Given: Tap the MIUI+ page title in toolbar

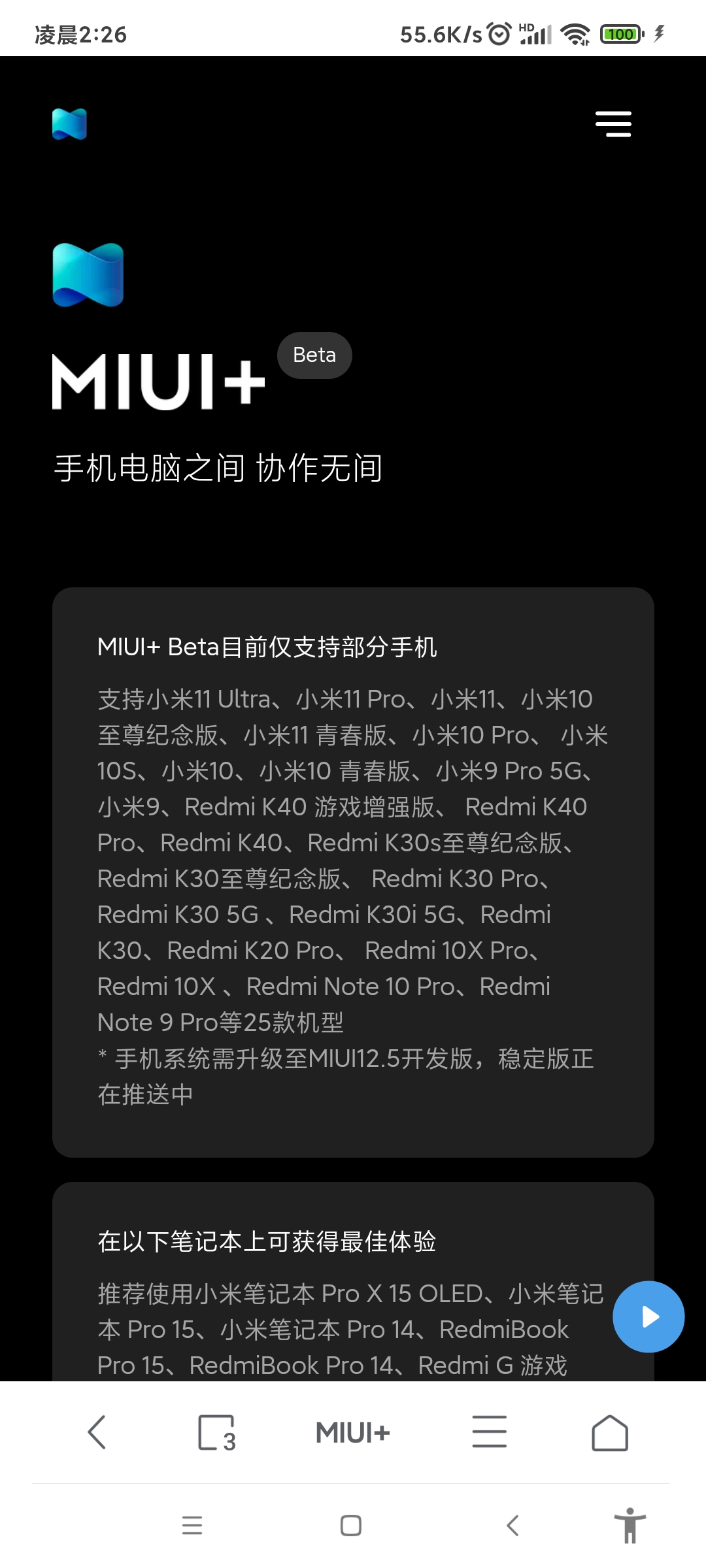Looking at the screenshot, I should pos(352,1433).
